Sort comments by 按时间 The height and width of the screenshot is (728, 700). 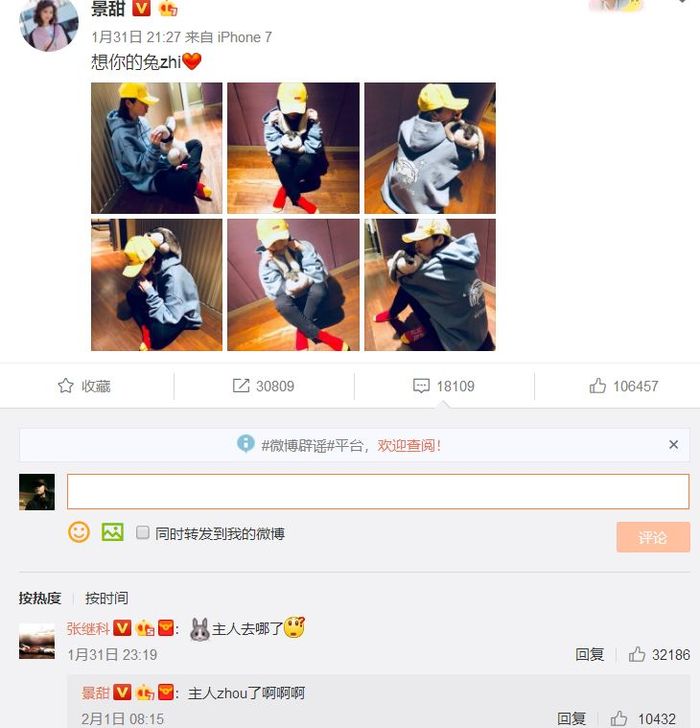click(x=106, y=598)
